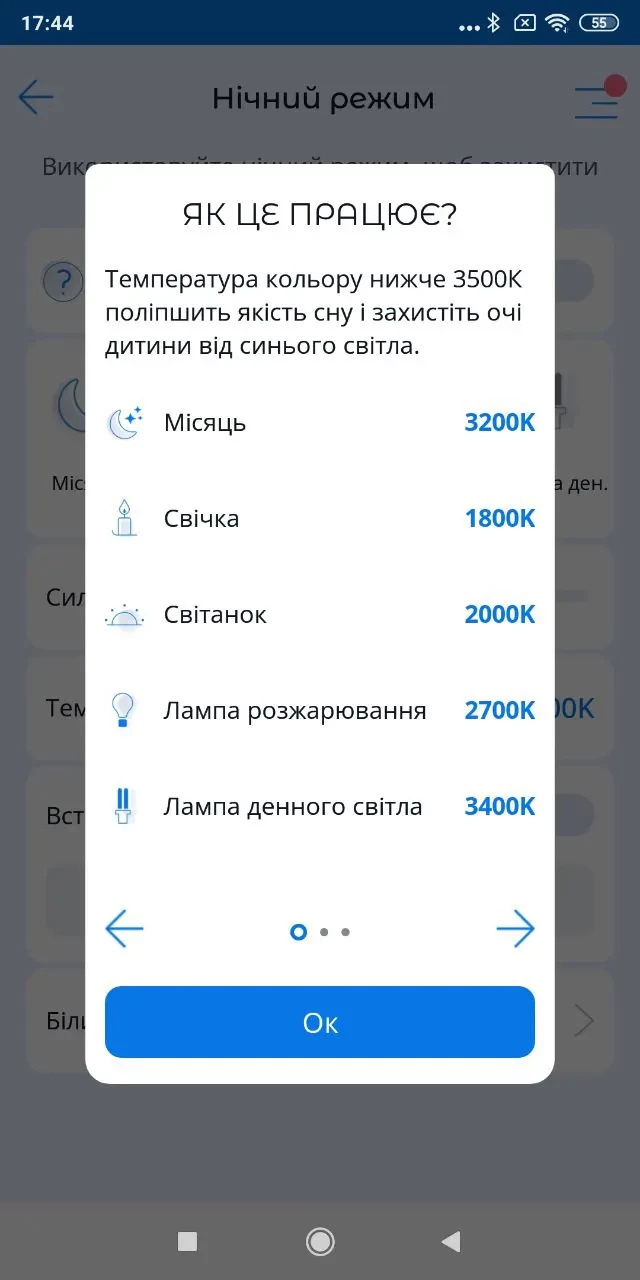
Task: Go to next help page arrow
Action: [515, 929]
